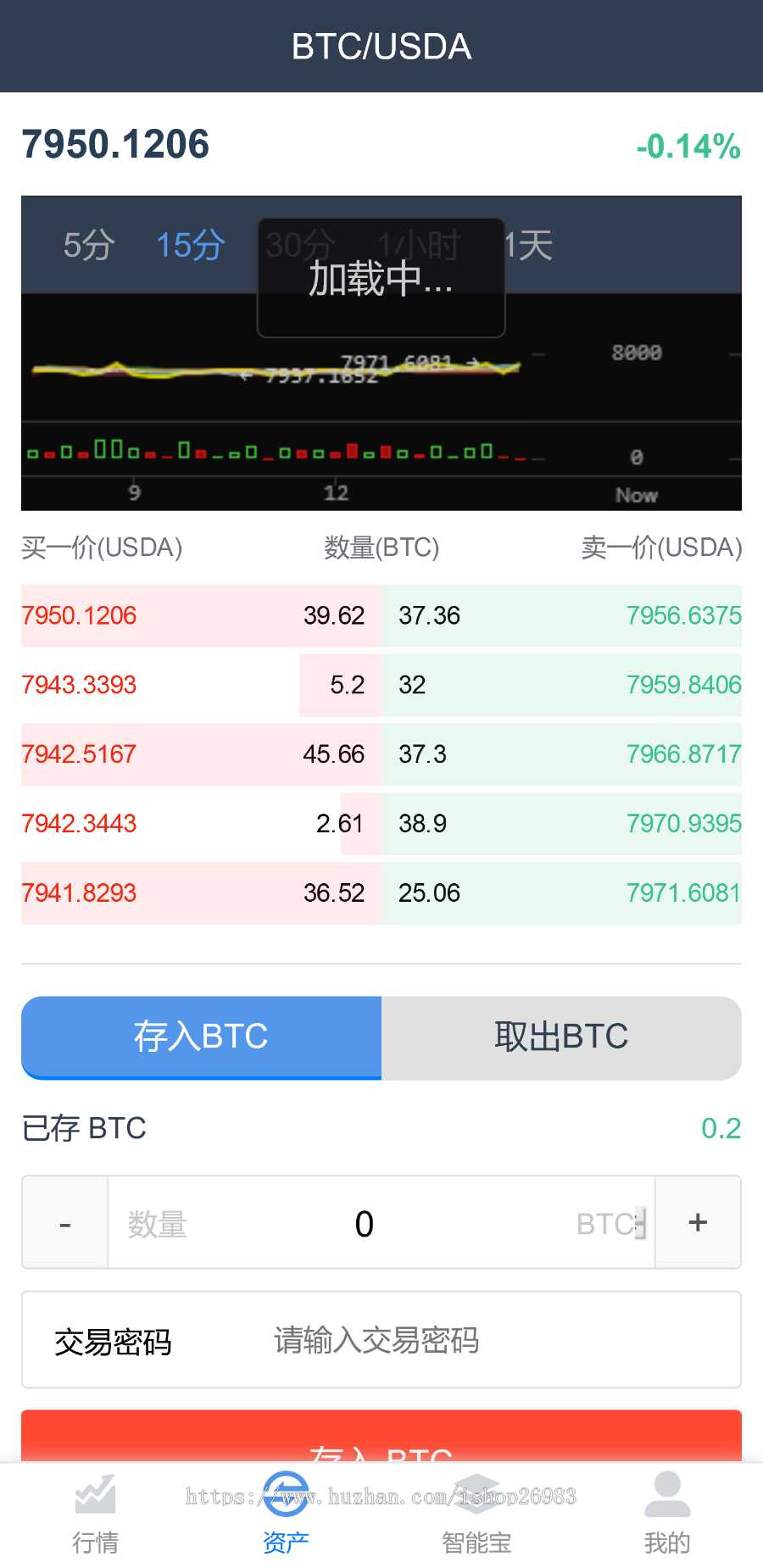Click the 数量 amount input field
This screenshot has height=1568, width=763.
tap(365, 1222)
